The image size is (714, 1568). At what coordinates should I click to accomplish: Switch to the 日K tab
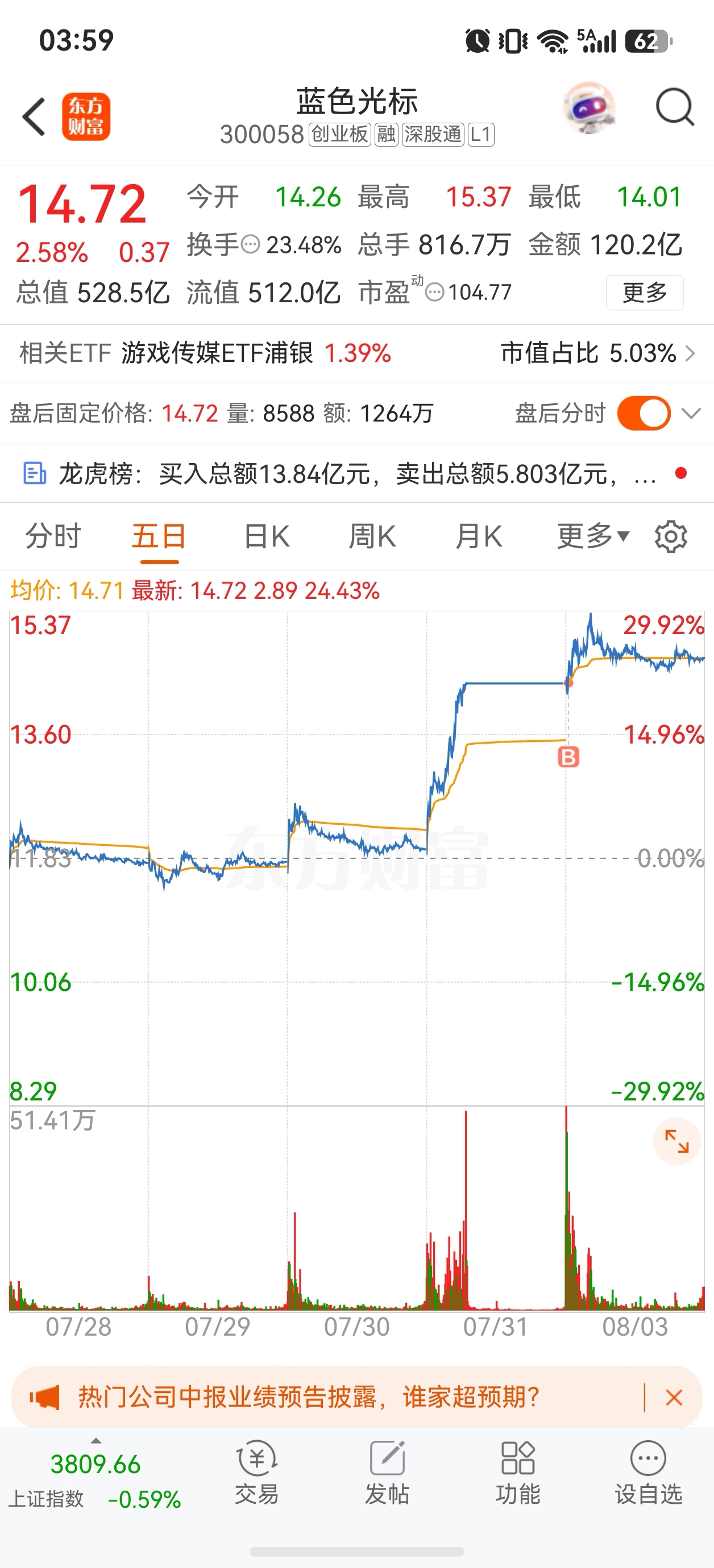(267, 536)
